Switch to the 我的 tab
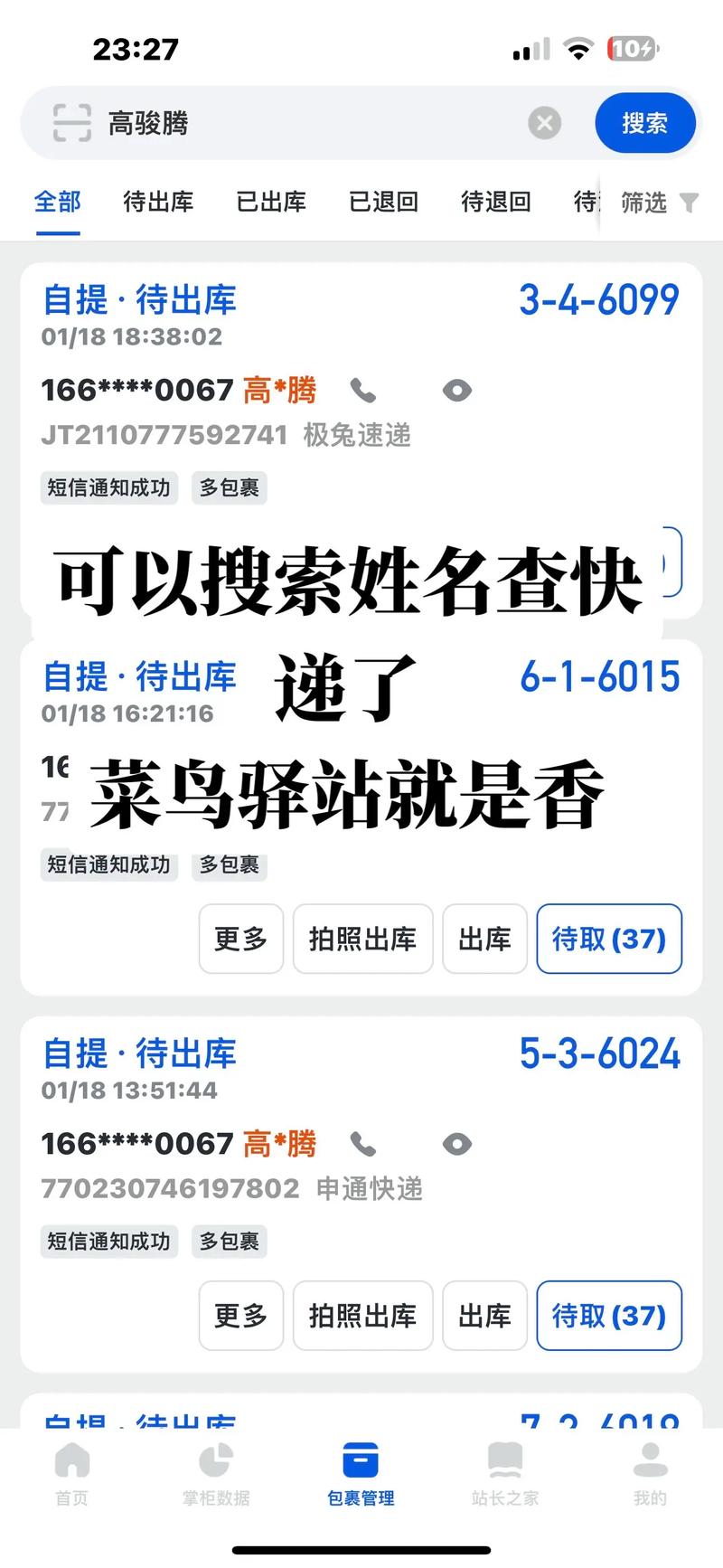 pyautogui.click(x=650, y=1474)
